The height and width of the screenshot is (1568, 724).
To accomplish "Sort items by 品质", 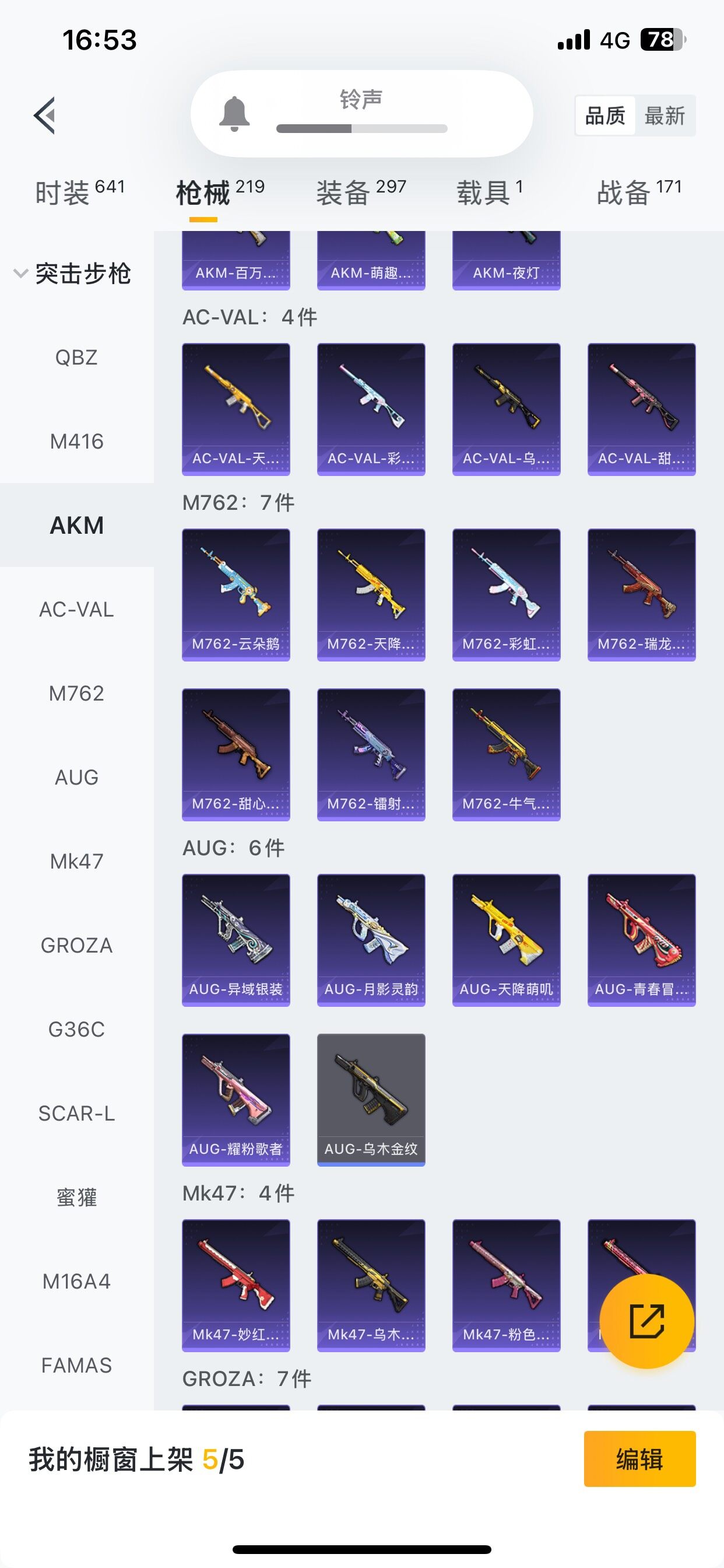I will [x=605, y=116].
